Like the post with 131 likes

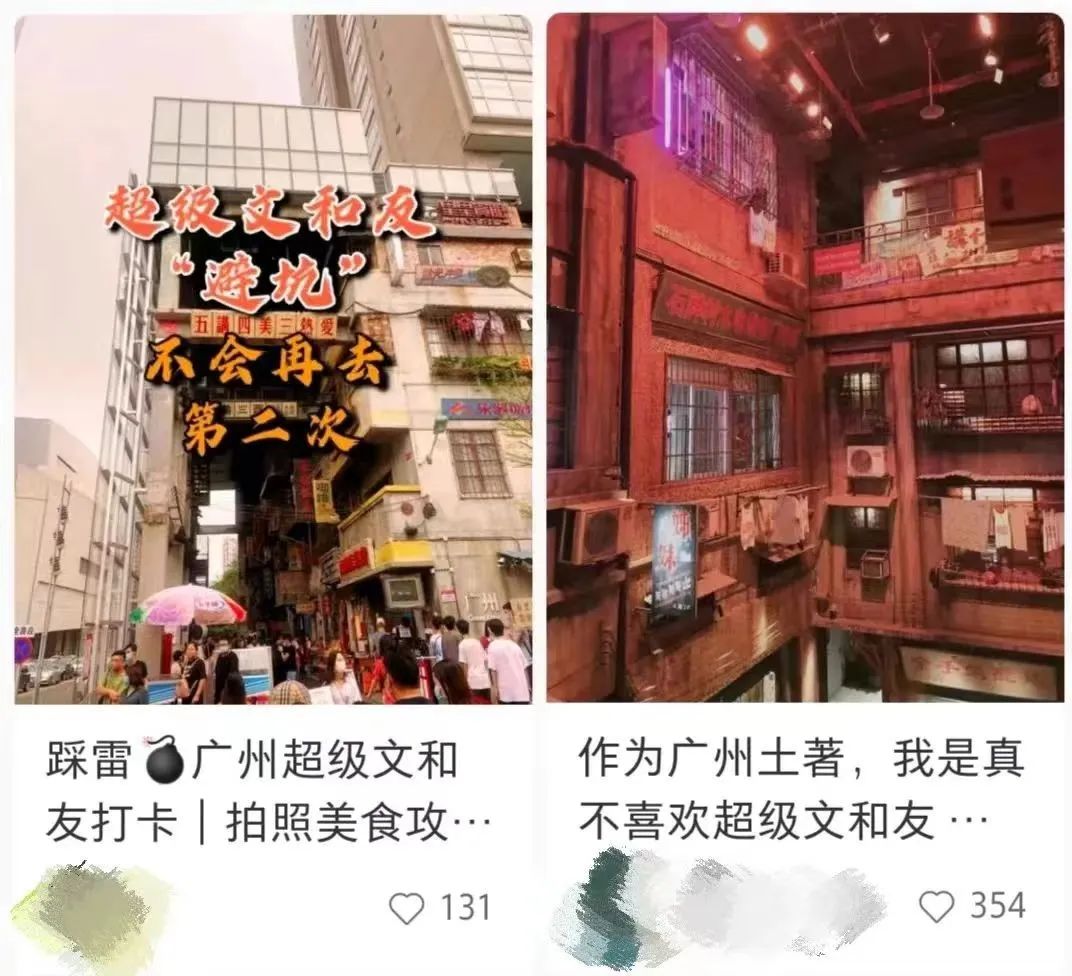(407, 908)
